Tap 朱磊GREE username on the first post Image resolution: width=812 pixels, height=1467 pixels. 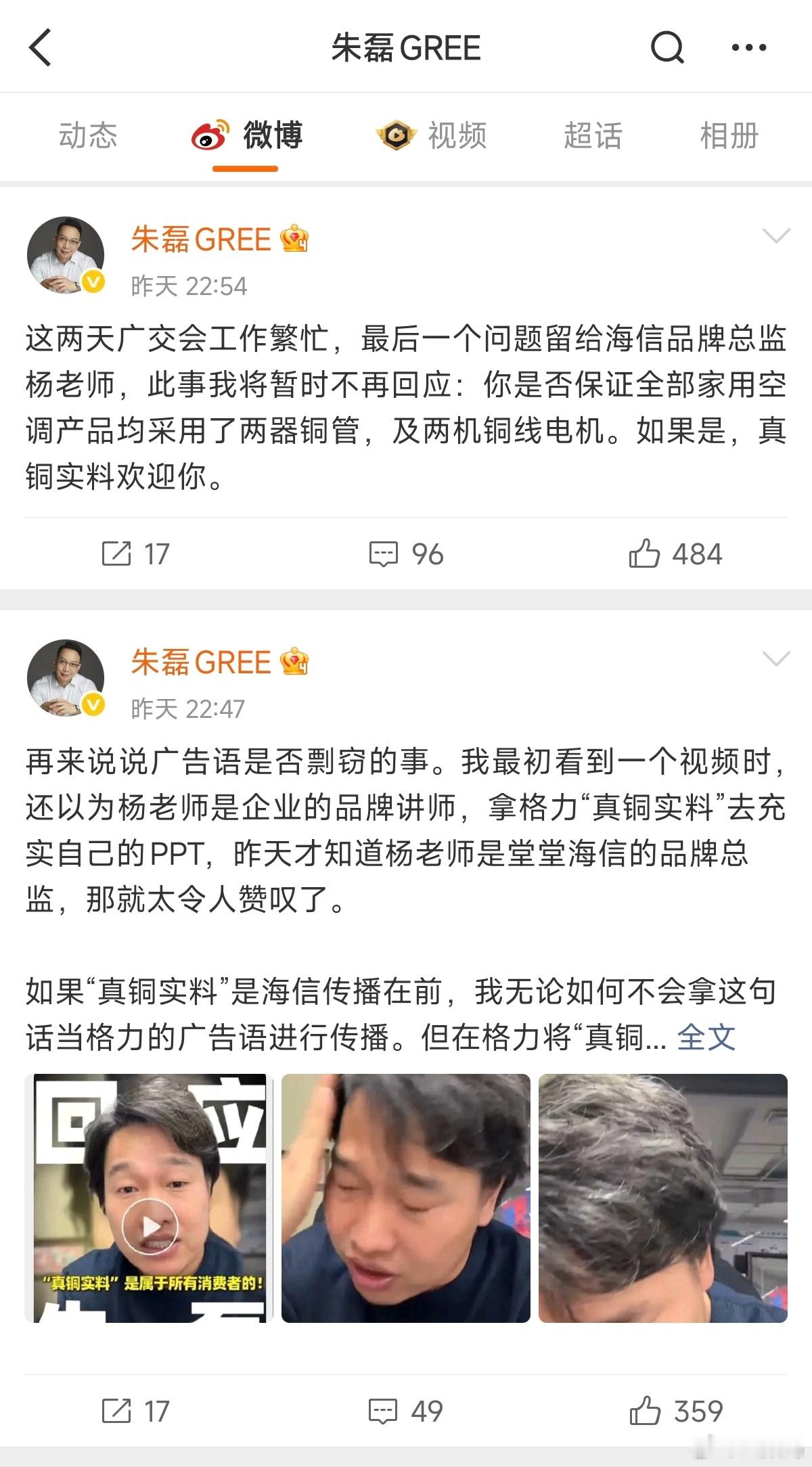pos(200,238)
